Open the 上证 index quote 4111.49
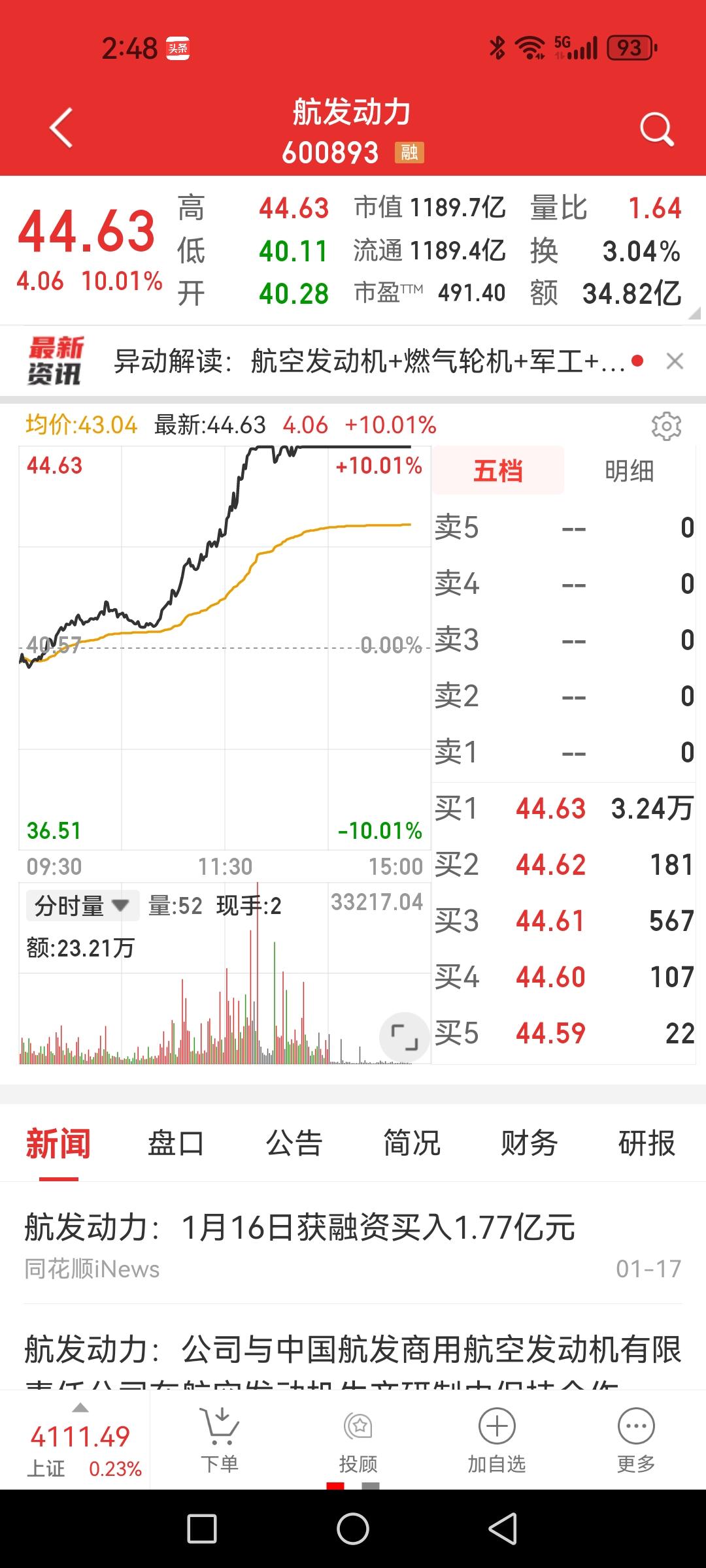The height and width of the screenshot is (1568, 706). pos(80,1445)
